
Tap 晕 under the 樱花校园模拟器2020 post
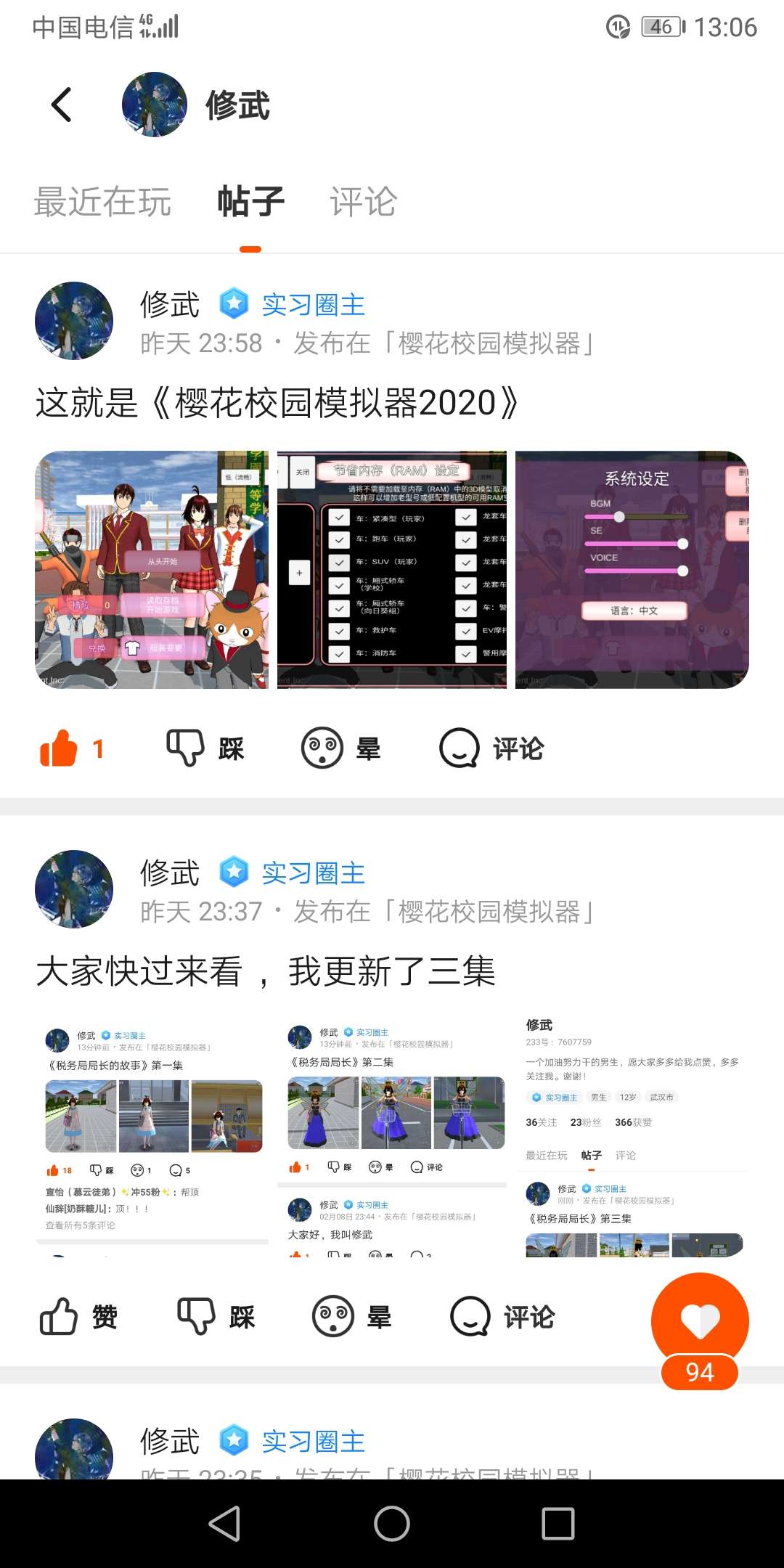340,748
